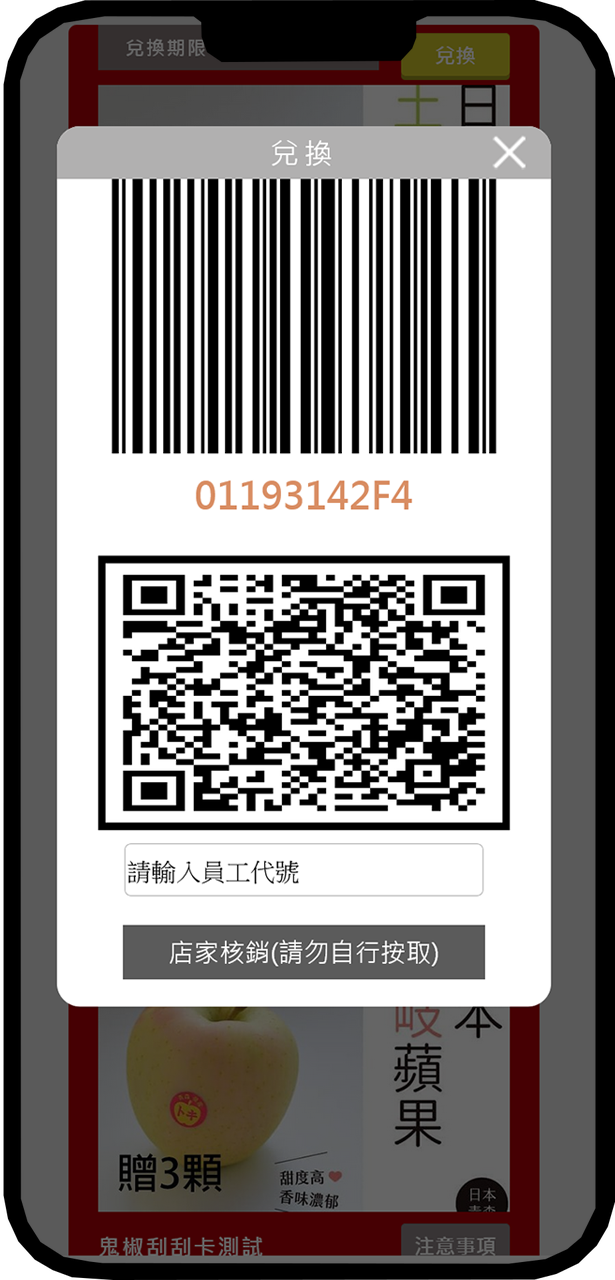Tap the 請輸入員工代號 input field
Image resolution: width=615 pixels, height=1280 pixels.
303,870
